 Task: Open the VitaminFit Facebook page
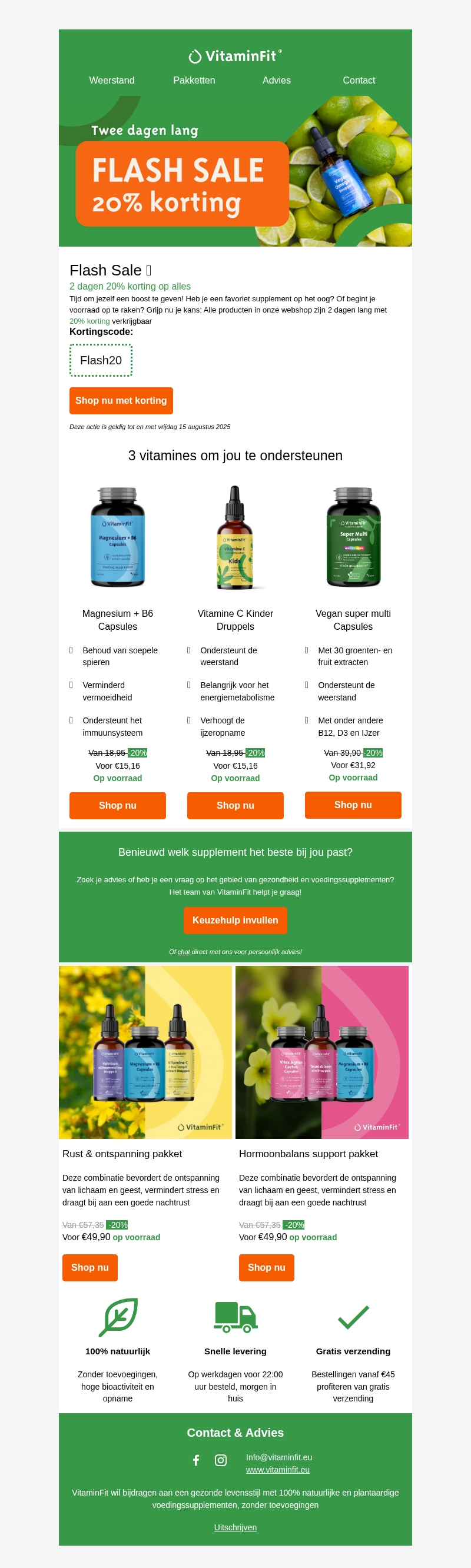pyautogui.click(x=196, y=1460)
